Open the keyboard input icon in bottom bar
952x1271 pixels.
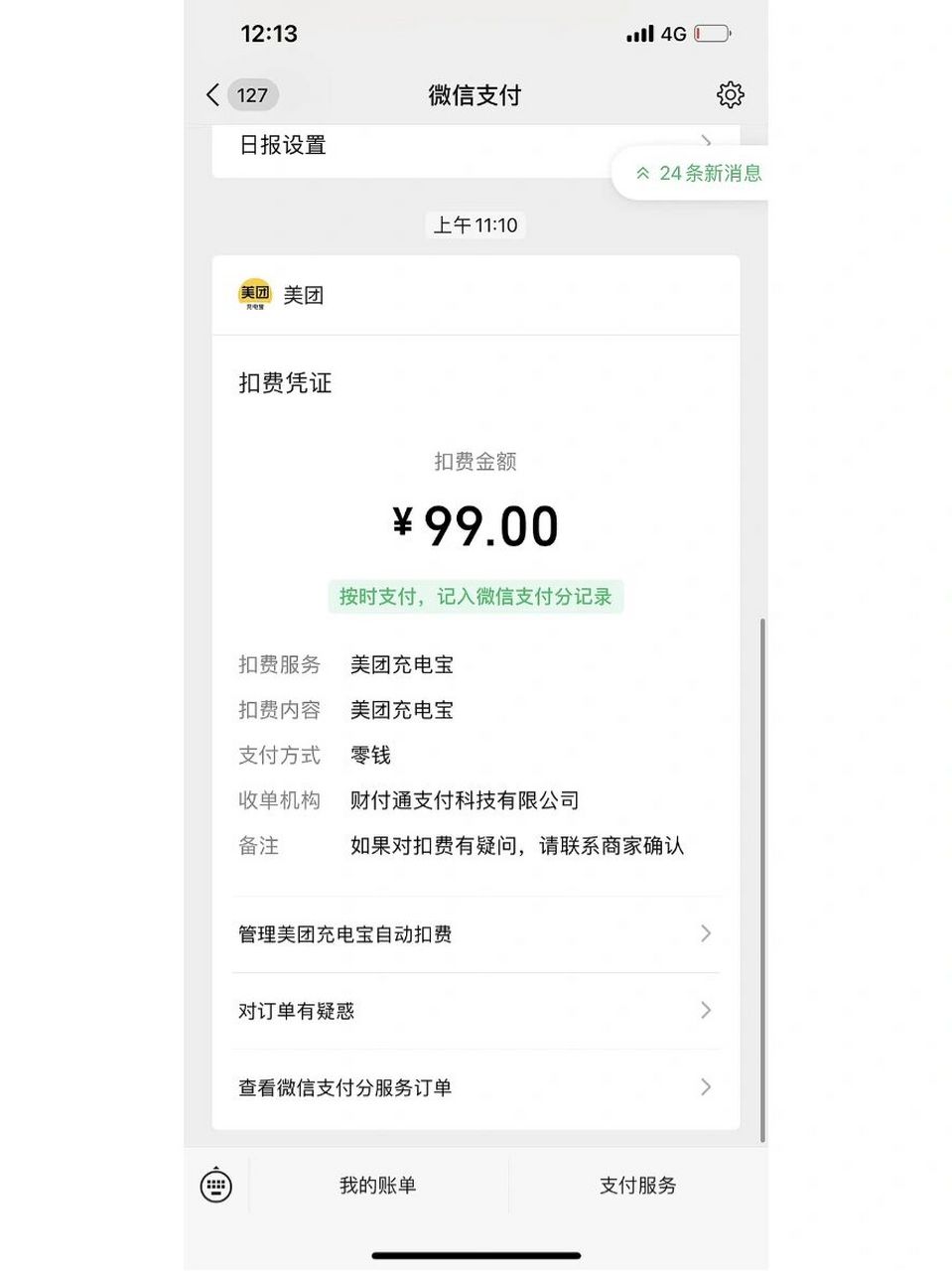(x=215, y=1185)
